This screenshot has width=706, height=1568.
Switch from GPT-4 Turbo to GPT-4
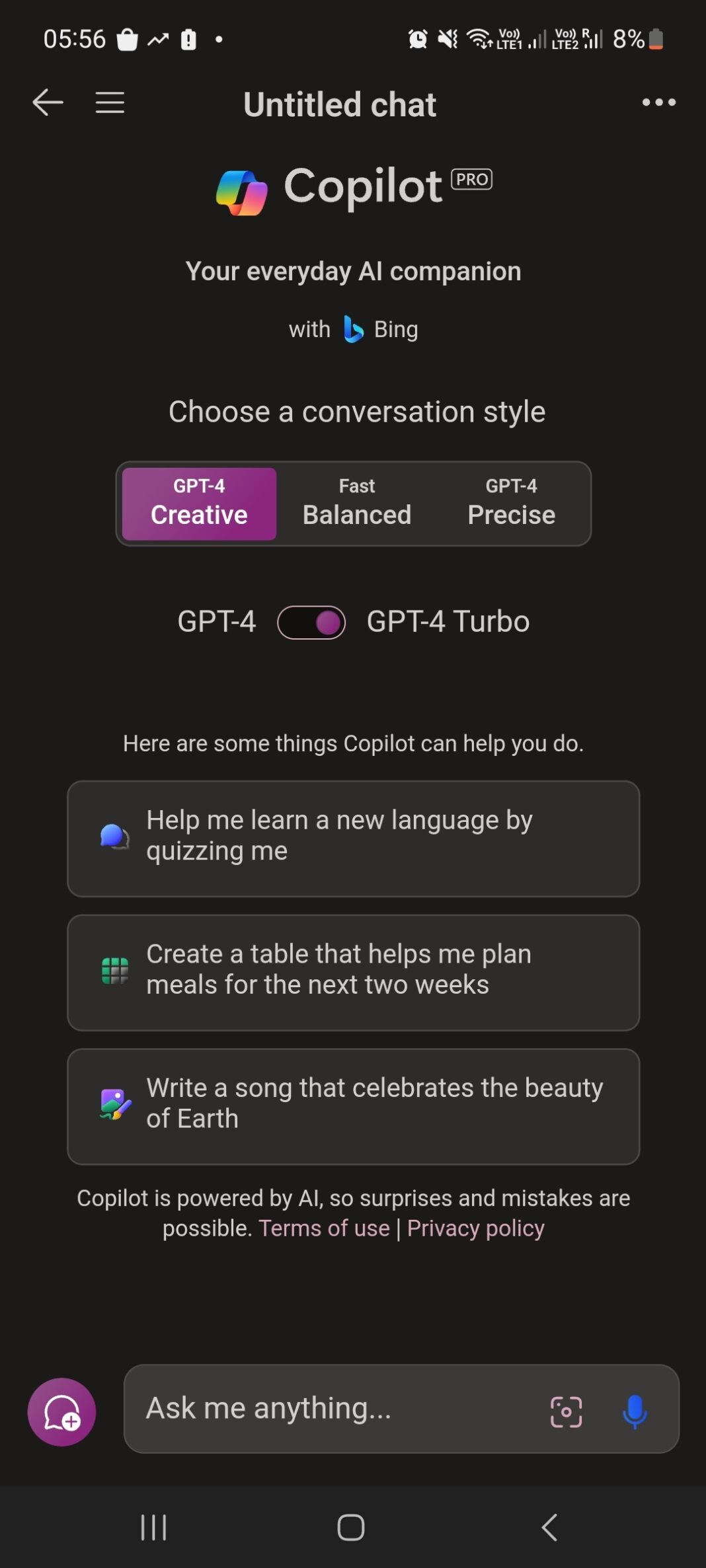click(311, 621)
